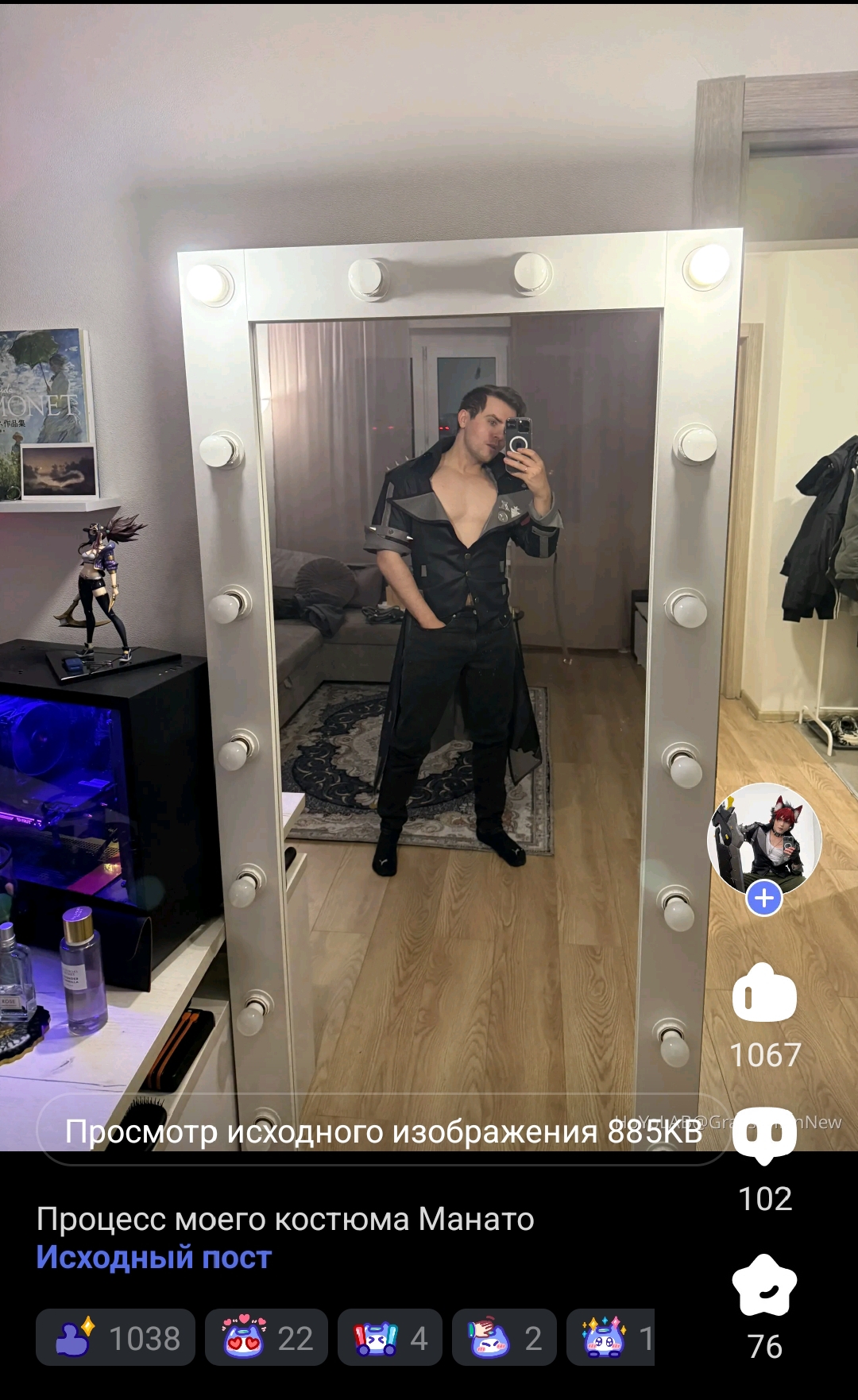The height and width of the screenshot is (1400, 858).
Task: Select the sparkle reaction with 1
Action: (x=612, y=1338)
